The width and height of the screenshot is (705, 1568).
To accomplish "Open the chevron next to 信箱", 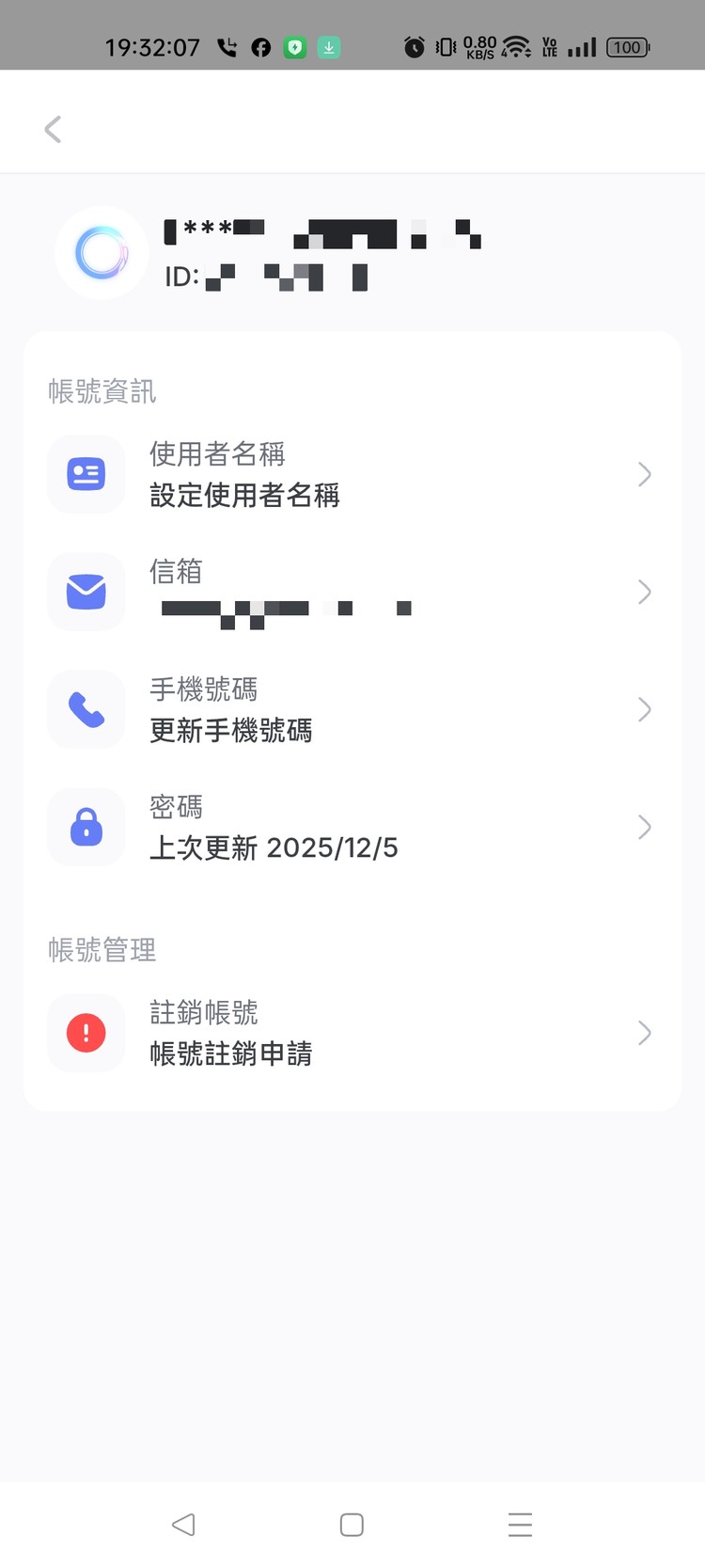I will point(644,592).
